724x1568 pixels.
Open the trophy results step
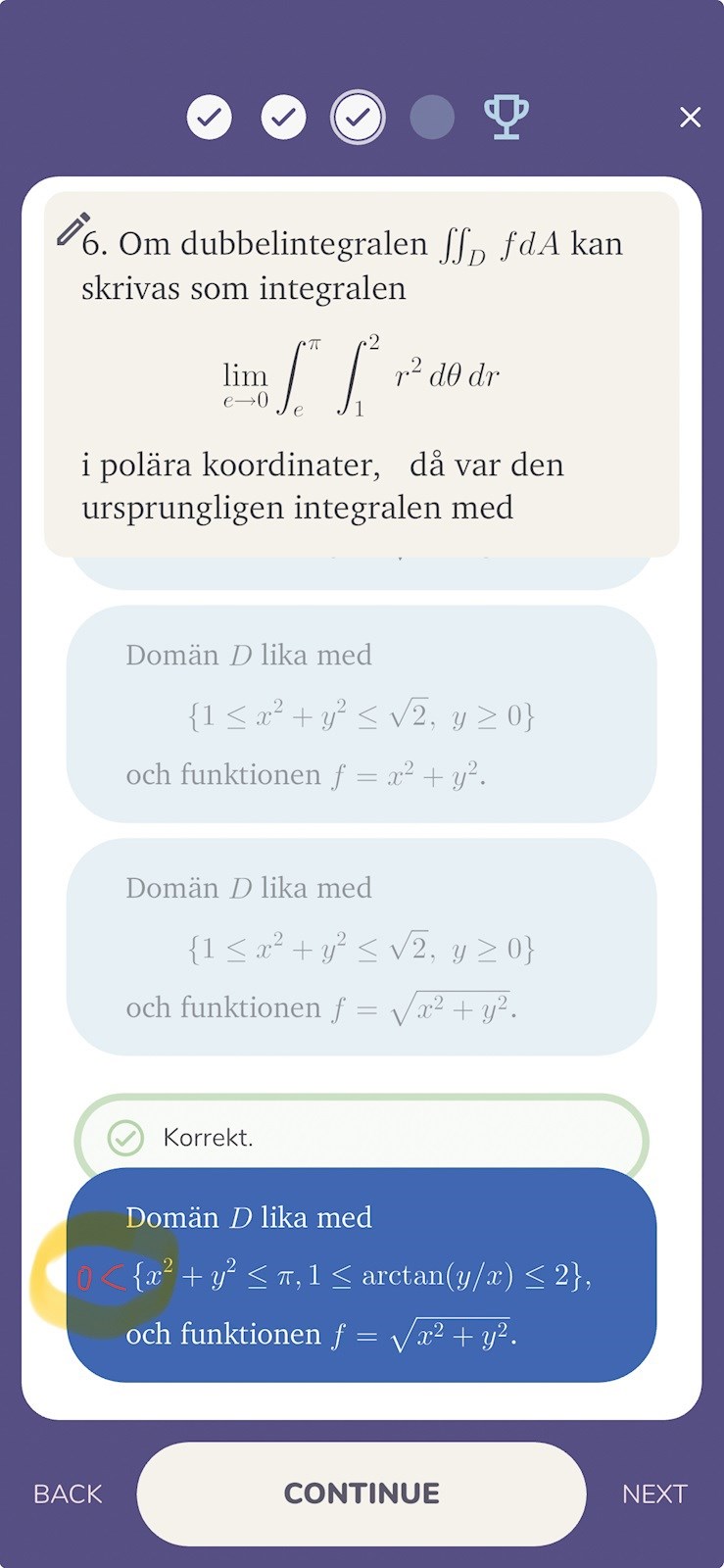pos(507,118)
